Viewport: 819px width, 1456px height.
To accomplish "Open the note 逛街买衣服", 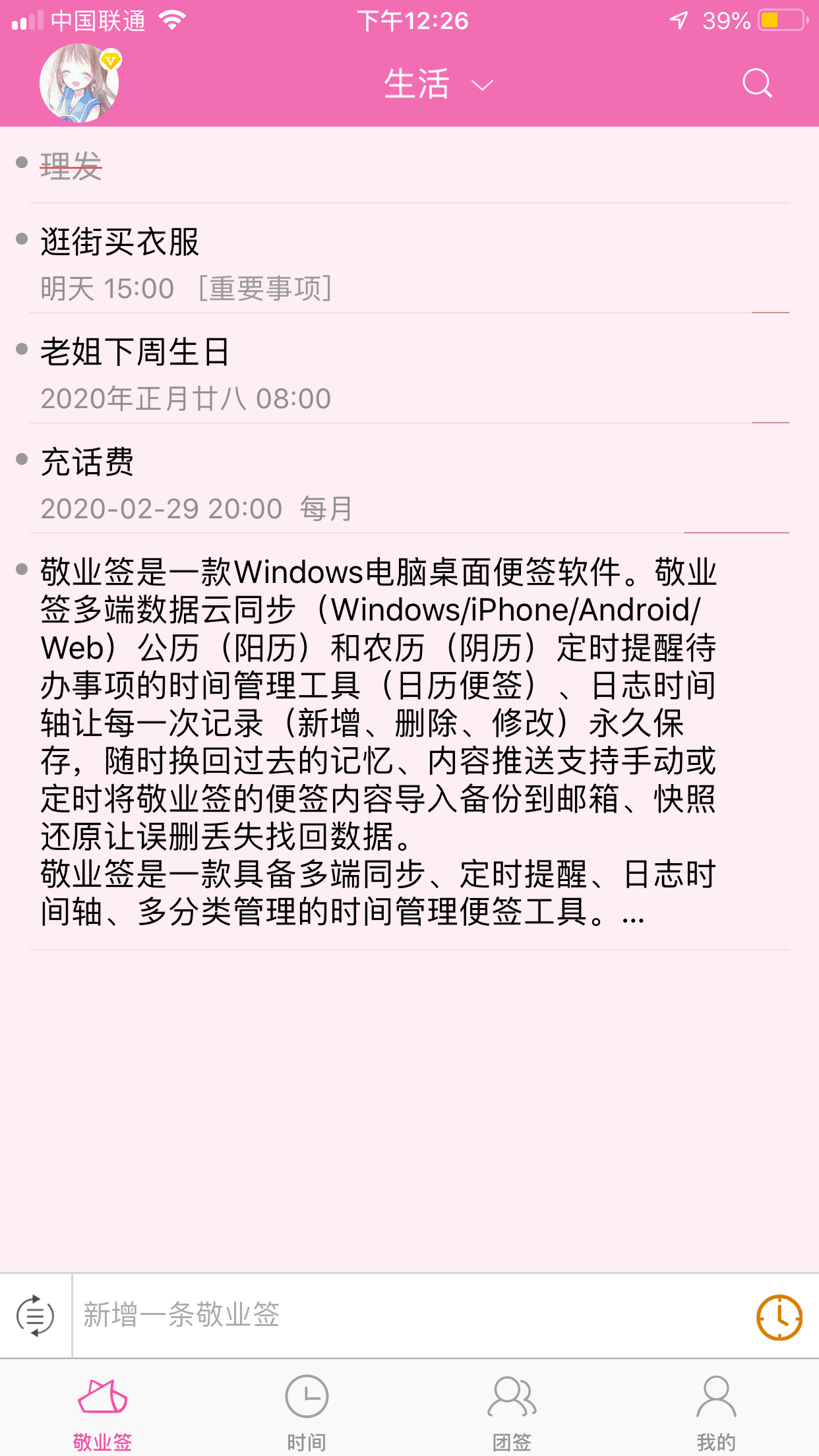I will pos(409,258).
